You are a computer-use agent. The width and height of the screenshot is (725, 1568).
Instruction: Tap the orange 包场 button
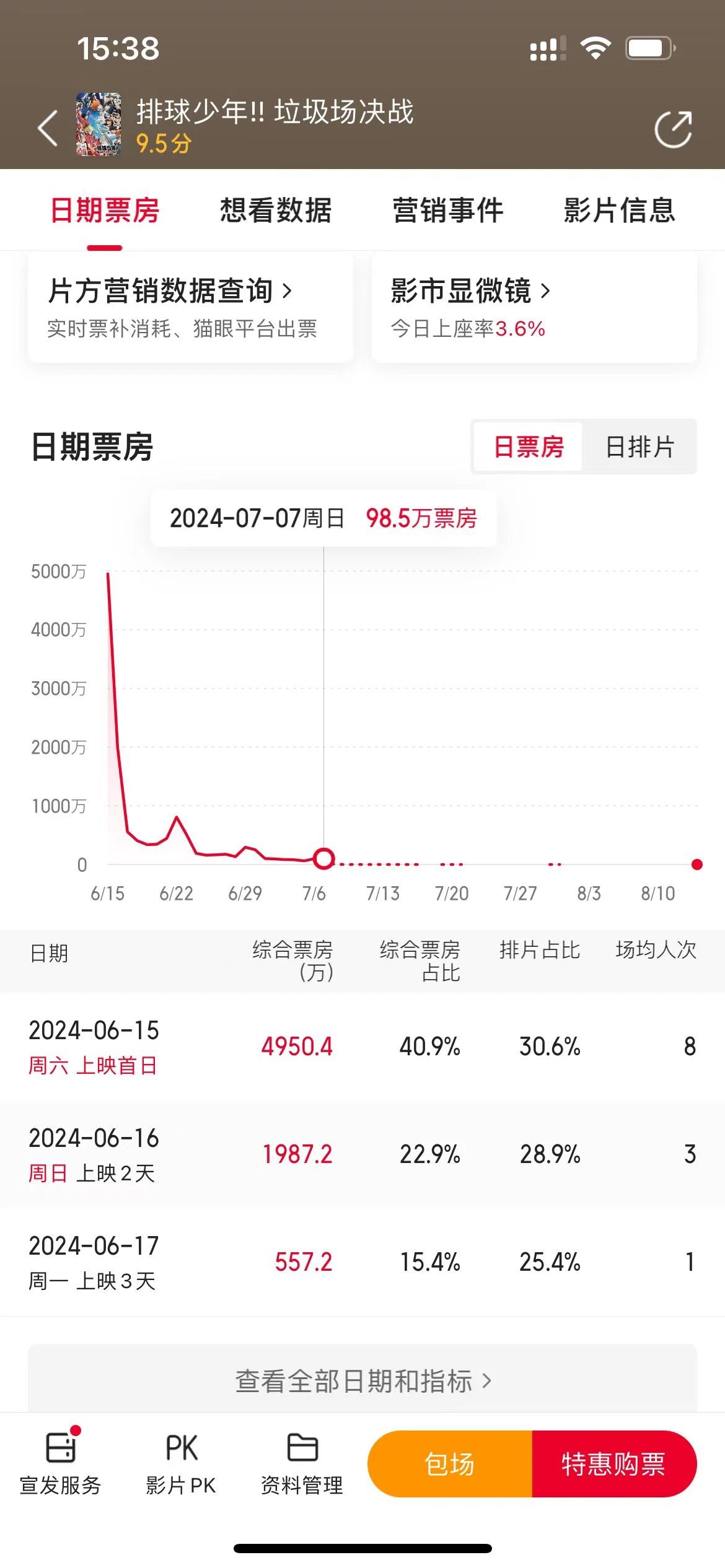(x=450, y=1465)
